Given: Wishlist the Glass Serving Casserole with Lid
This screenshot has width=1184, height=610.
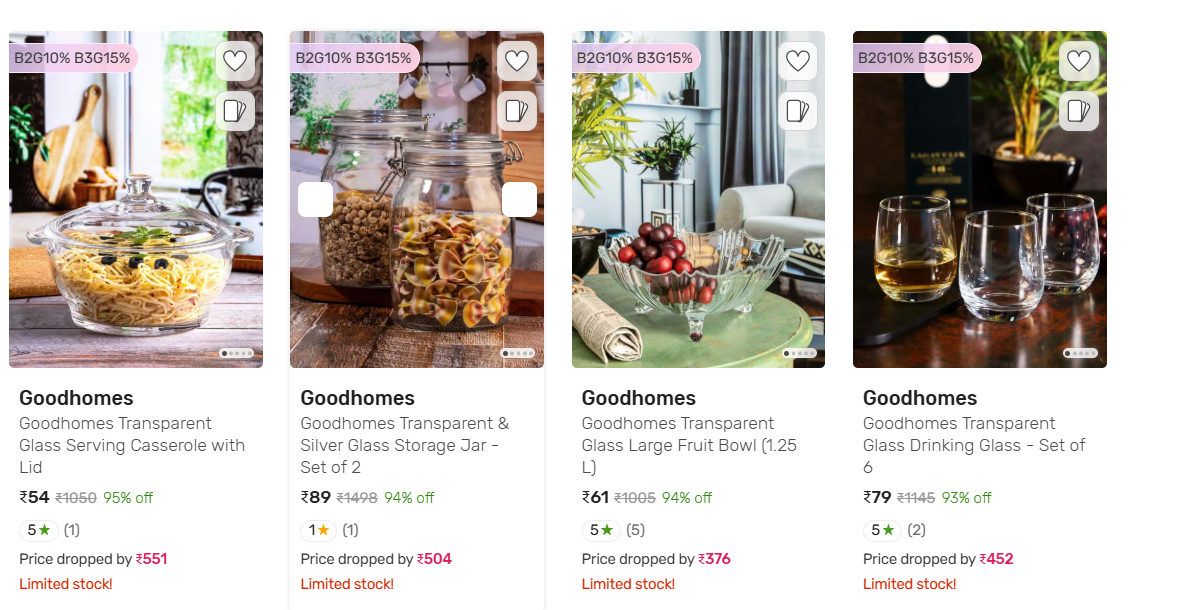Looking at the screenshot, I should (235, 61).
